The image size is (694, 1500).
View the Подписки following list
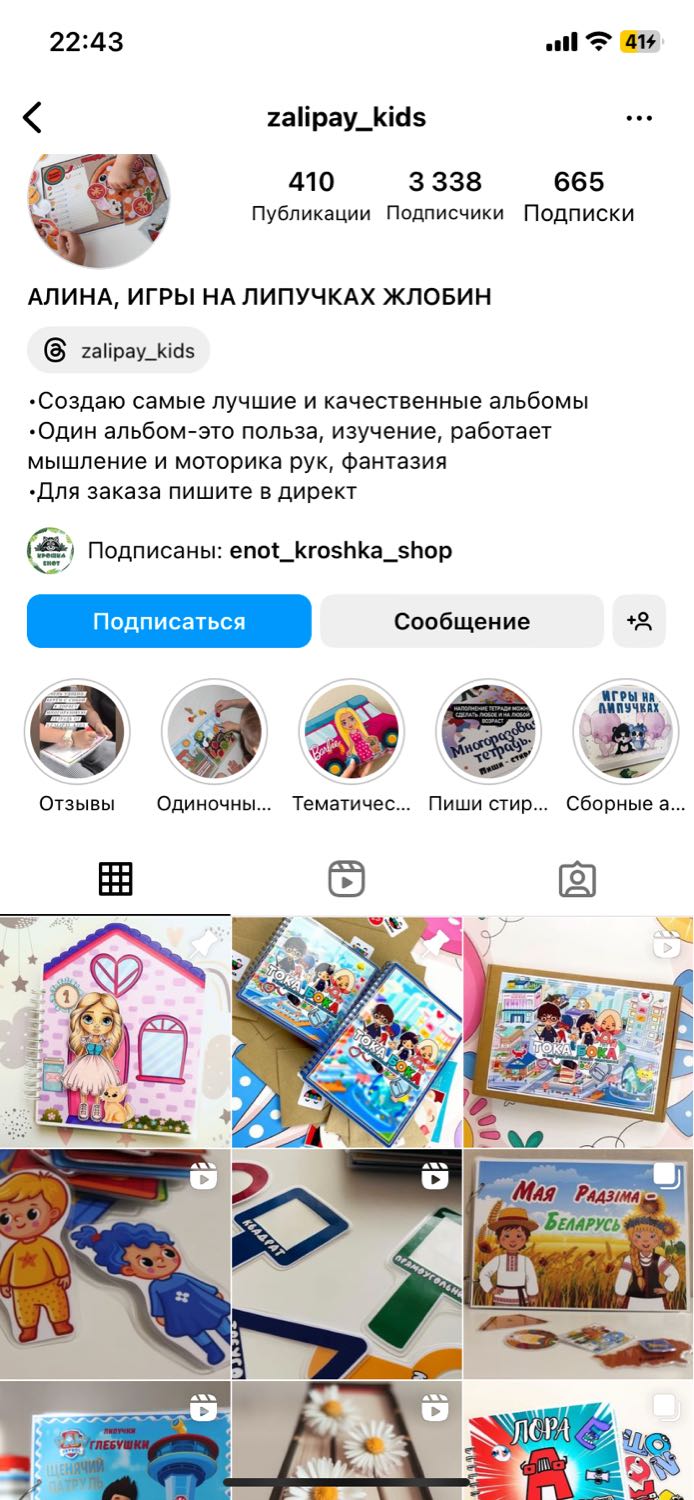tap(579, 196)
